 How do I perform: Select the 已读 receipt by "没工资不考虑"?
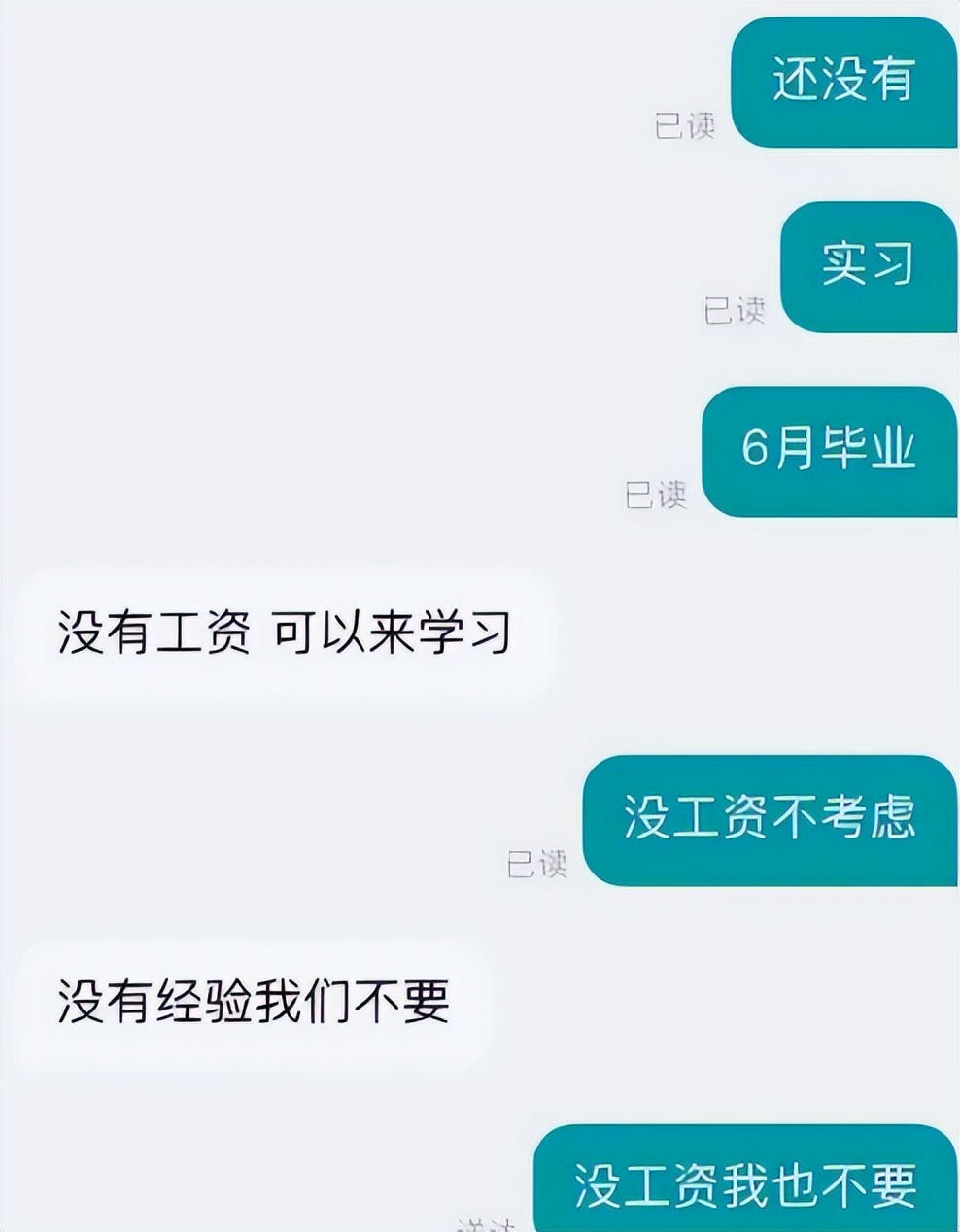tap(536, 864)
